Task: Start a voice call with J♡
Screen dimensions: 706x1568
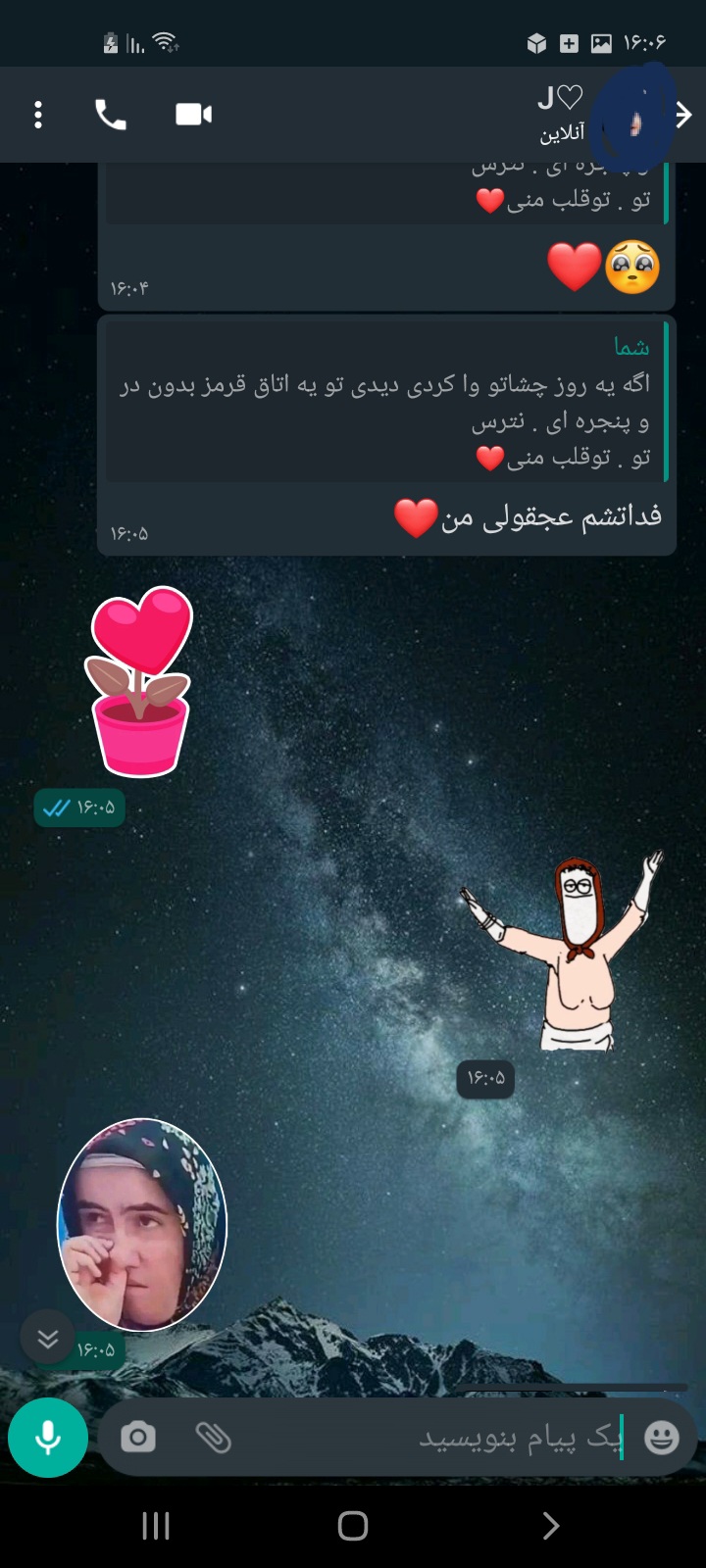Action: (x=110, y=115)
